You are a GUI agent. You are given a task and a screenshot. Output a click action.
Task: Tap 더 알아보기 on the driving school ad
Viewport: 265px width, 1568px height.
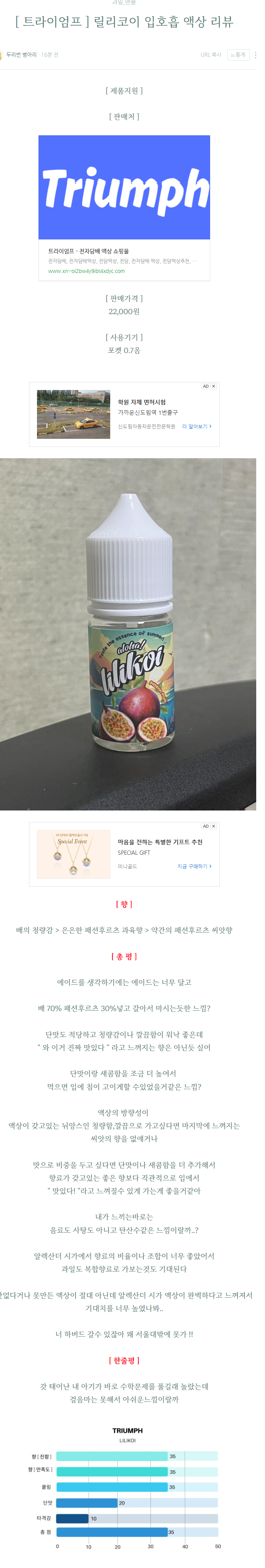click(x=197, y=427)
